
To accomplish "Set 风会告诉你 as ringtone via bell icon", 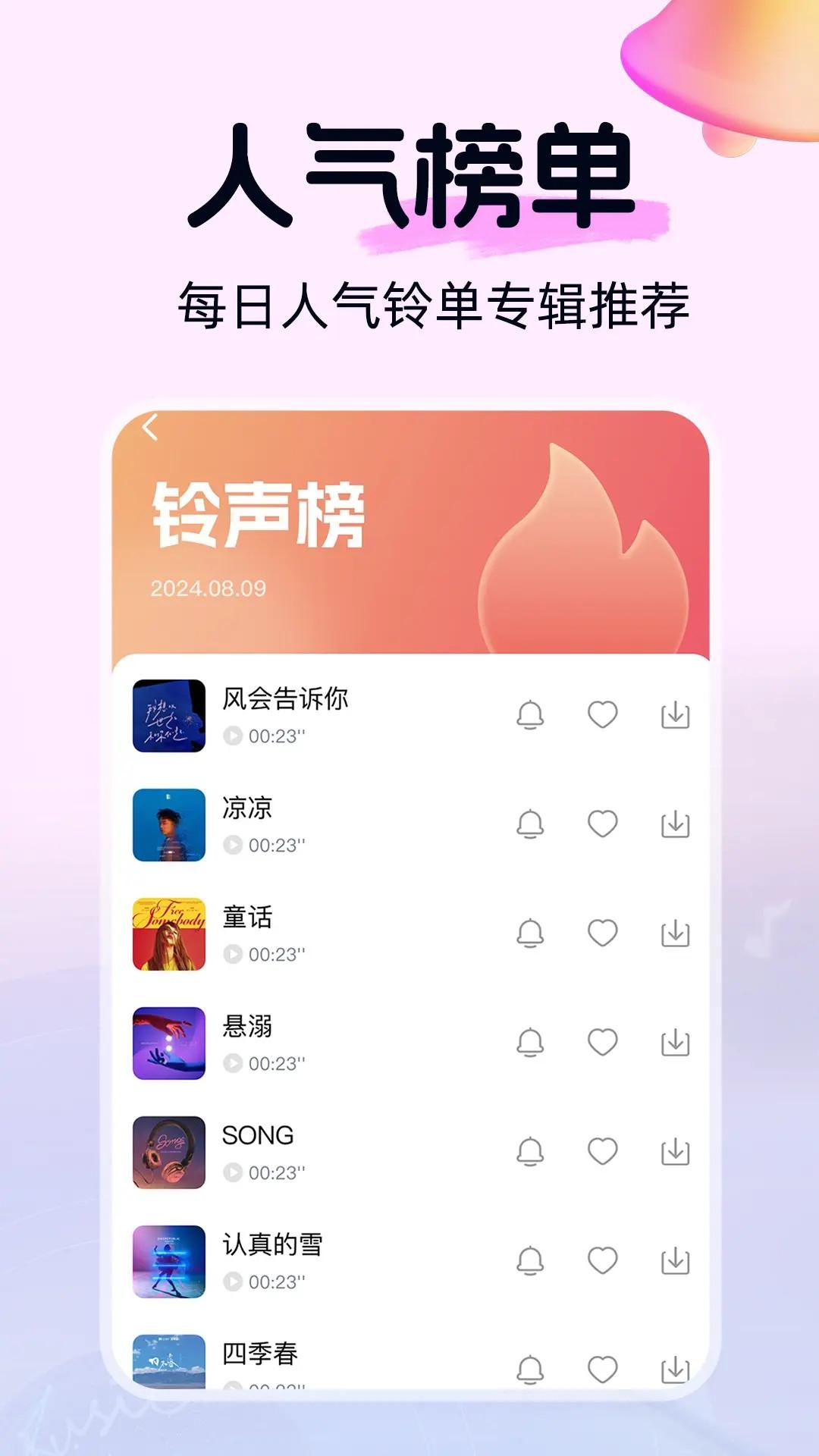I will (531, 713).
